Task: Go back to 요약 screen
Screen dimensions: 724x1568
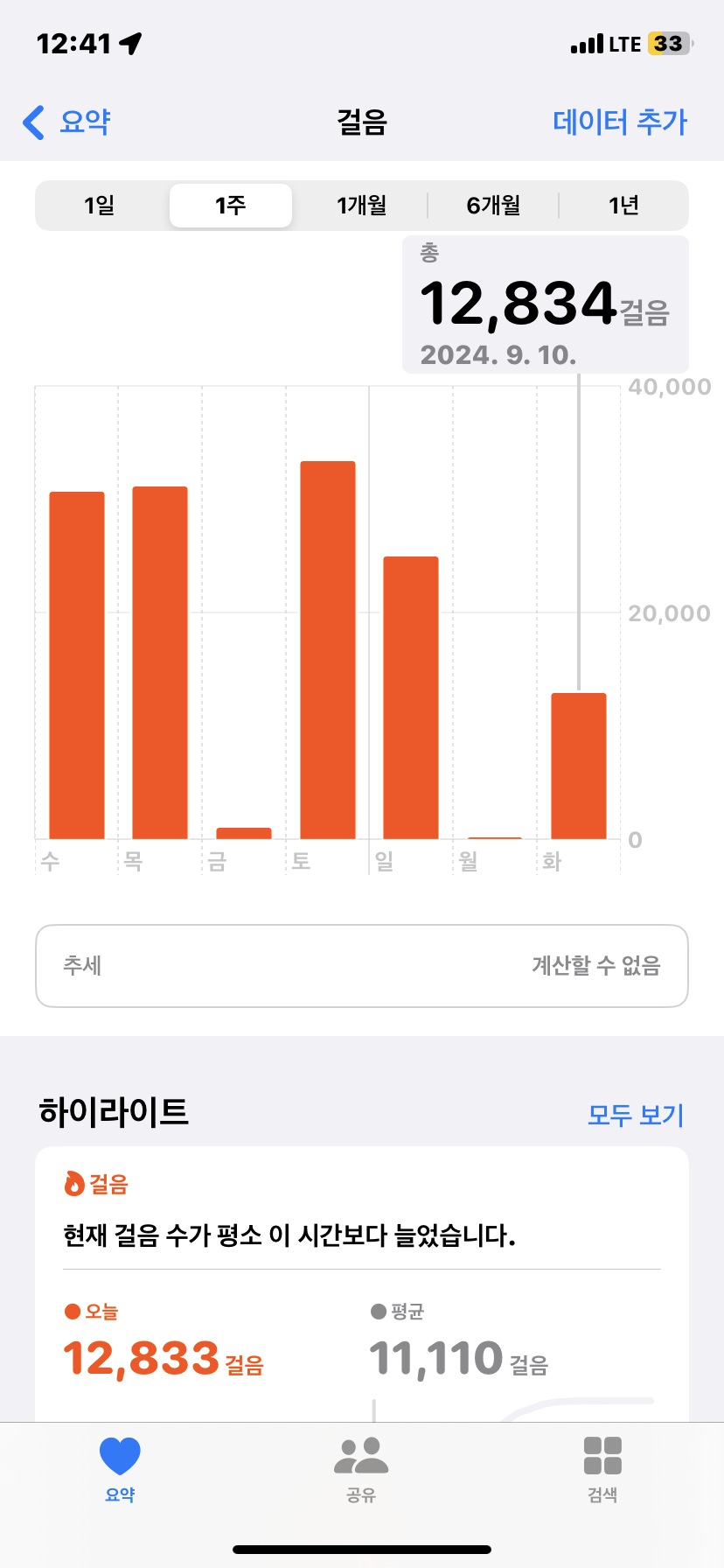Action: click(67, 122)
